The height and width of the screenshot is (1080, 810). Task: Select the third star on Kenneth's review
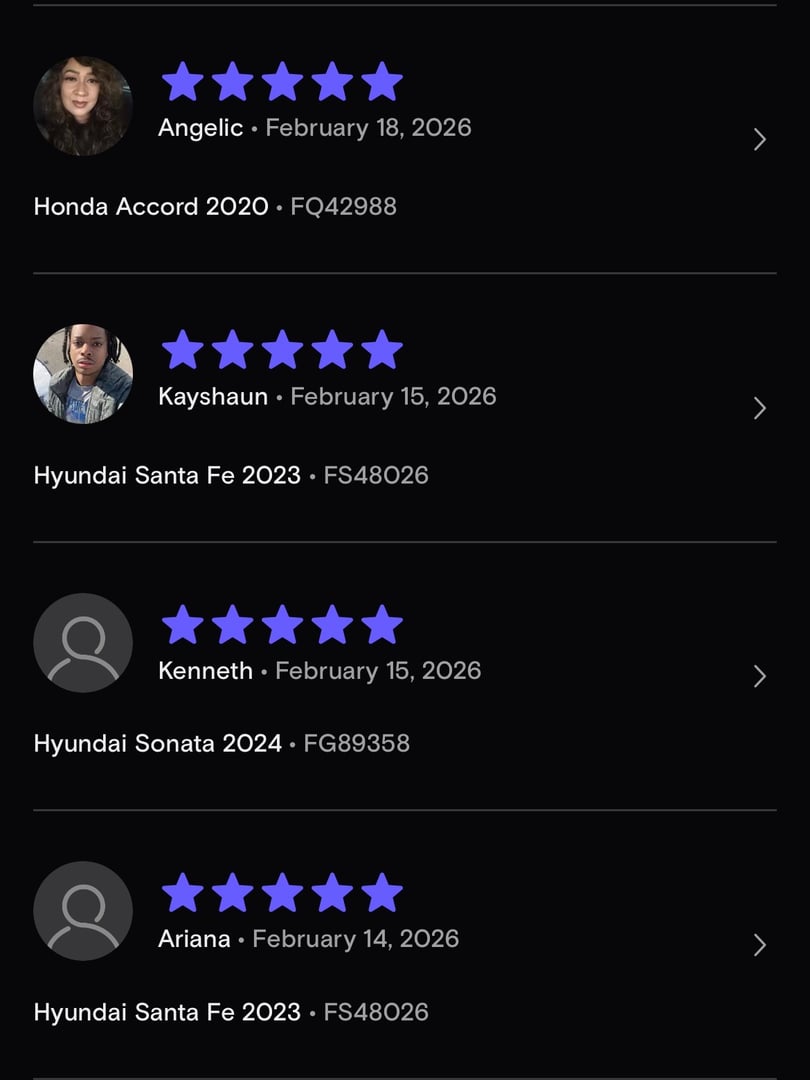click(283, 623)
